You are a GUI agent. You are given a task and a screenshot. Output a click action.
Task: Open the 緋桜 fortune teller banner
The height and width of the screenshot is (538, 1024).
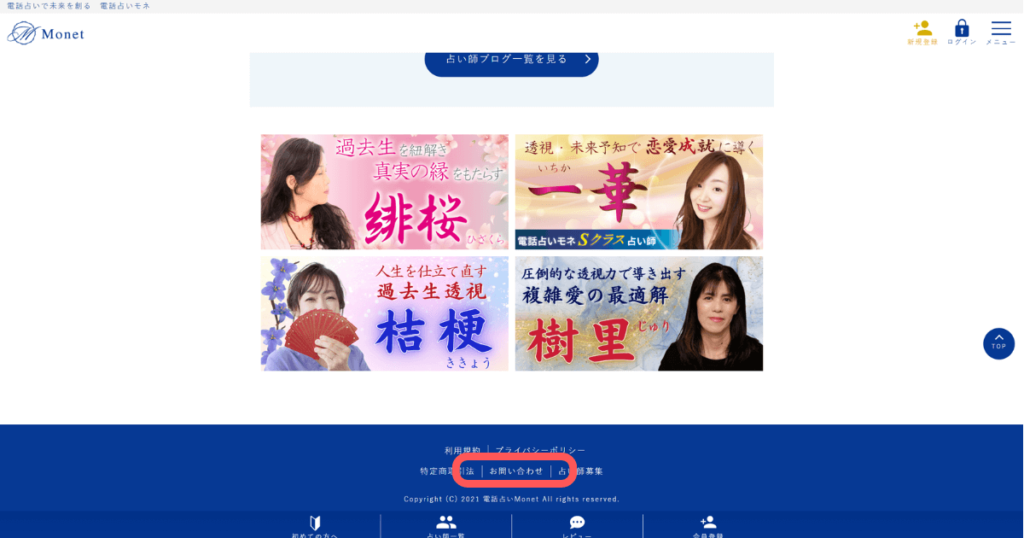click(x=384, y=192)
